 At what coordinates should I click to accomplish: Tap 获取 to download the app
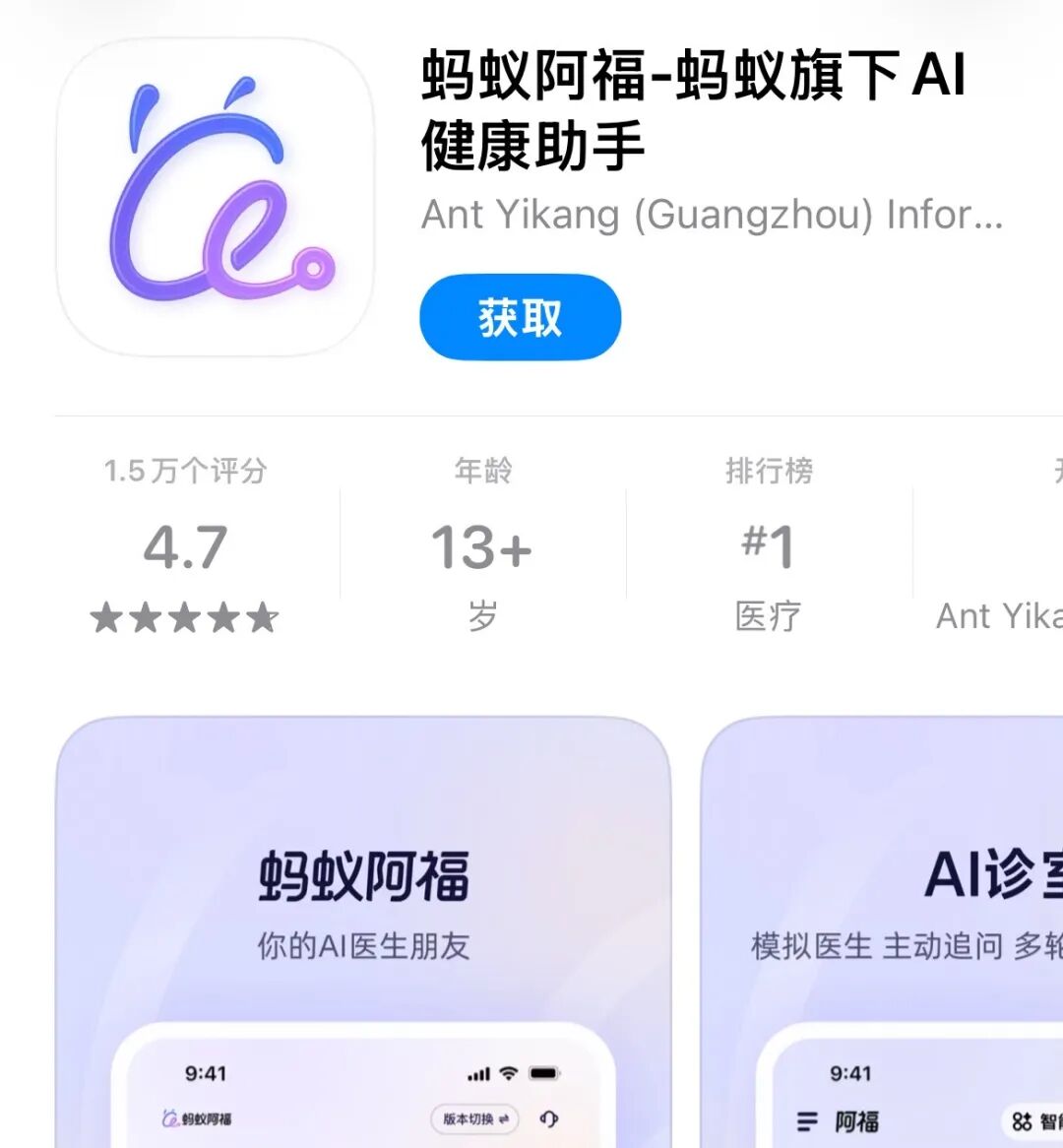click(x=520, y=316)
